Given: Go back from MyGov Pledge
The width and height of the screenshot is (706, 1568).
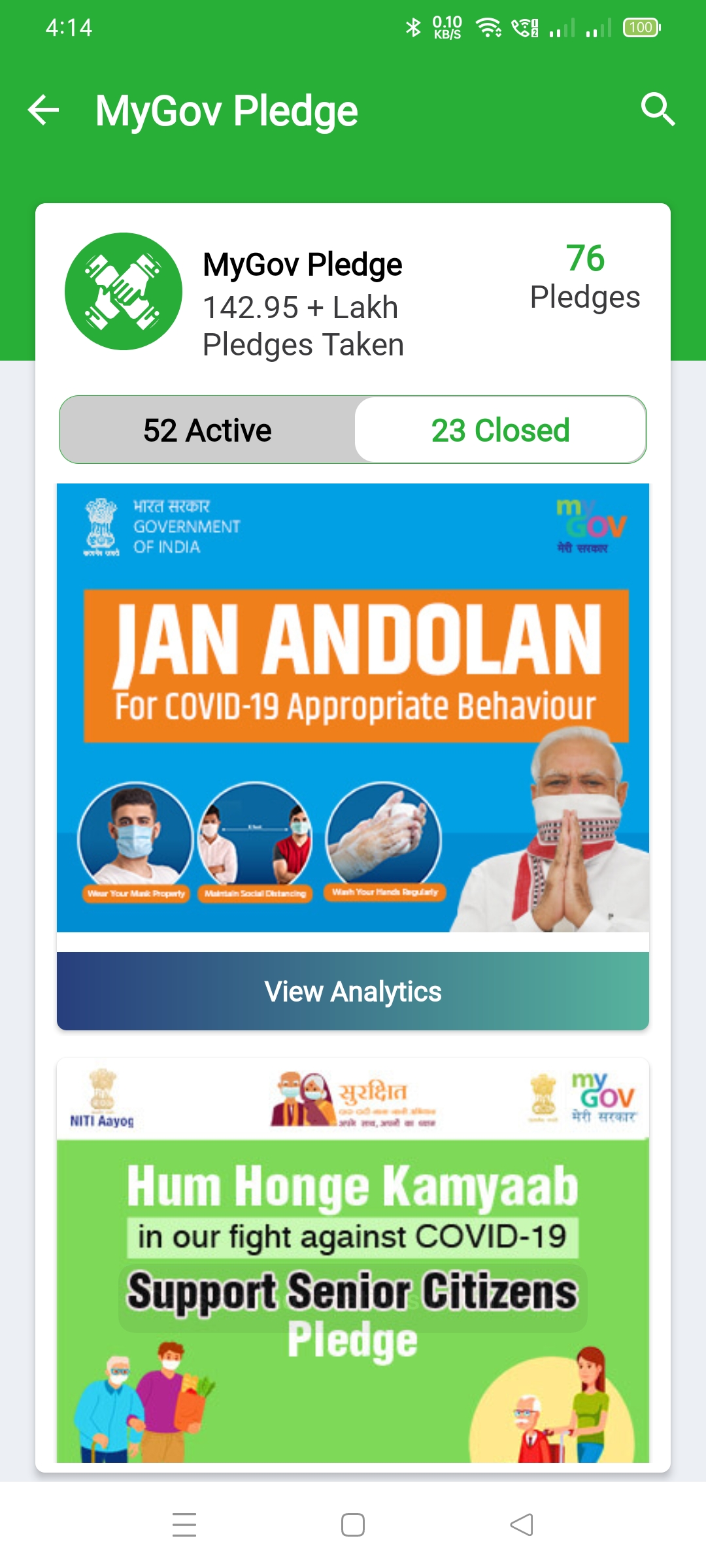Looking at the screenshot, I should (44, 110).
